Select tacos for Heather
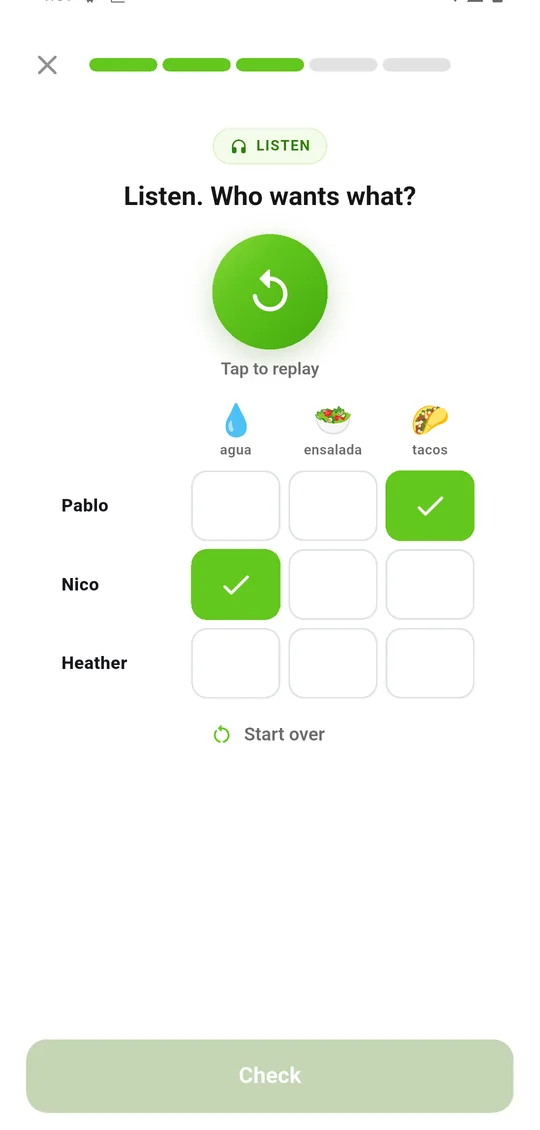Image resolution: width=540 pixels, height=1130 pixels. pyautogui.click(x=430, y=663)
